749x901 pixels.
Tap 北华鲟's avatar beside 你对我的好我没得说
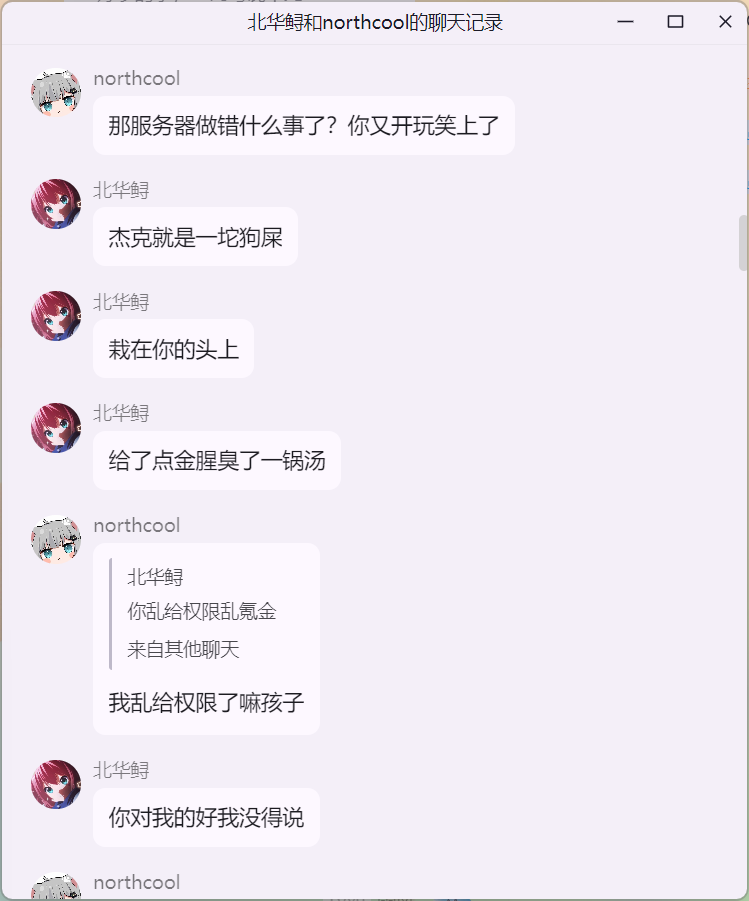coord(56,784)
